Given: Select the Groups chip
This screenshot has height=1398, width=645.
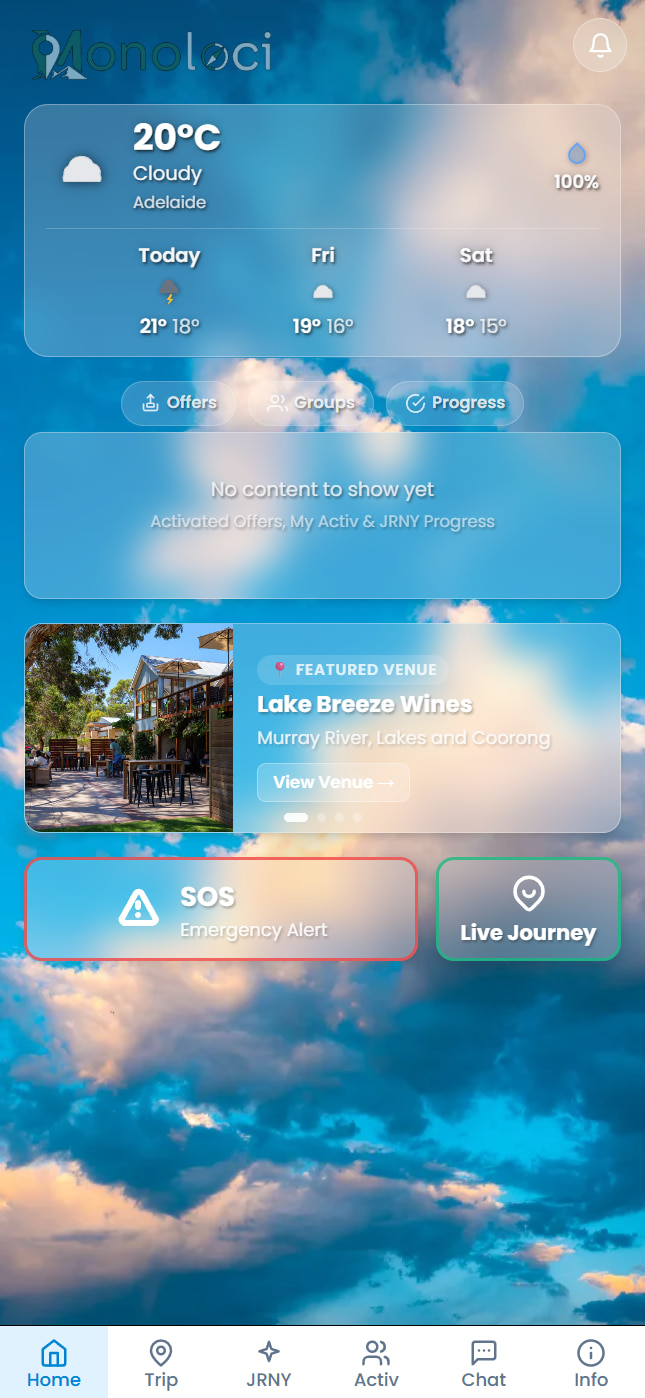Looking at the screenshot, I should (311, 403).
